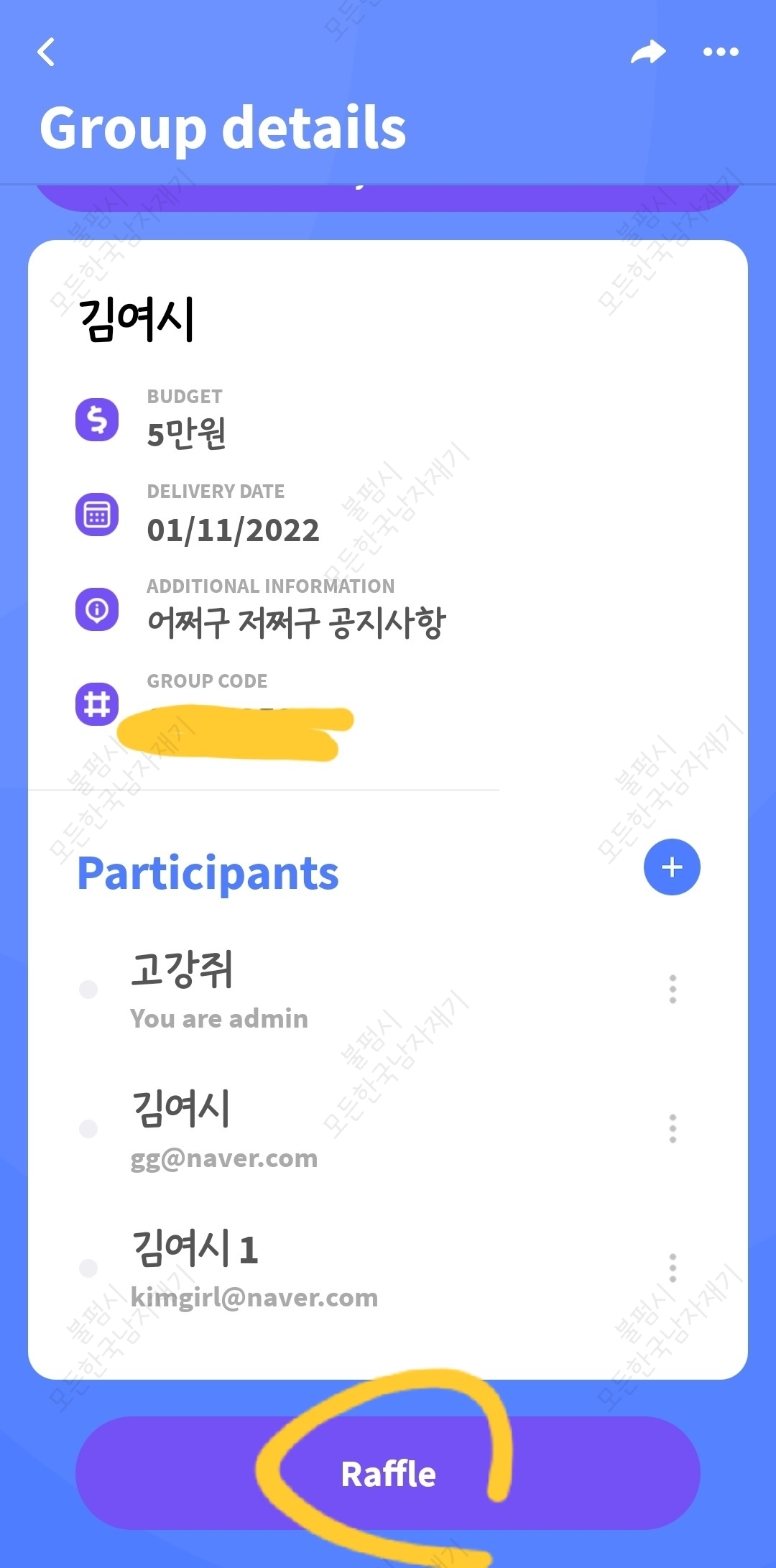Start the Raffle draw
Screen dimensions: 776x1568
click(x=388, y=1474)
